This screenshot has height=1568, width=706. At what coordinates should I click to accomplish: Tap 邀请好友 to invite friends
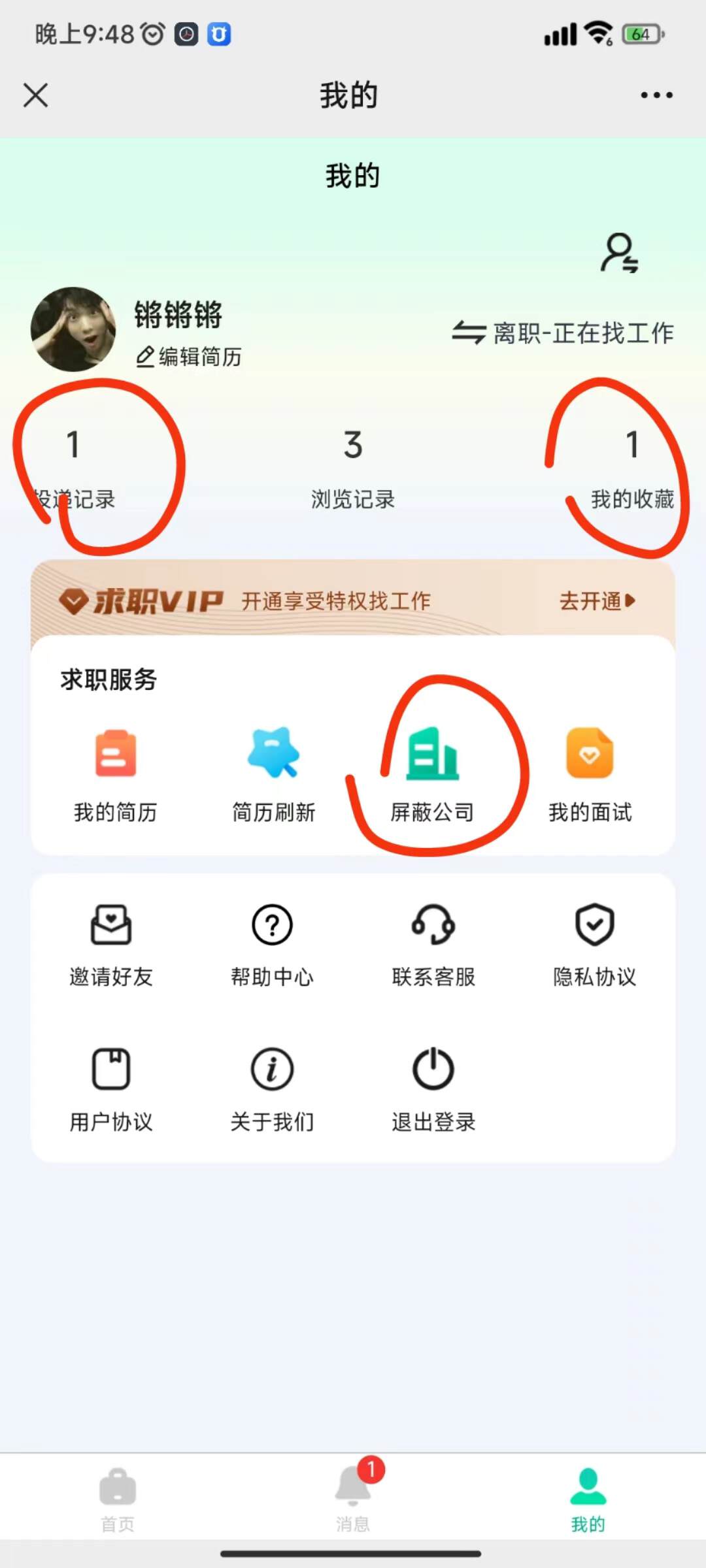click(111, 944)
